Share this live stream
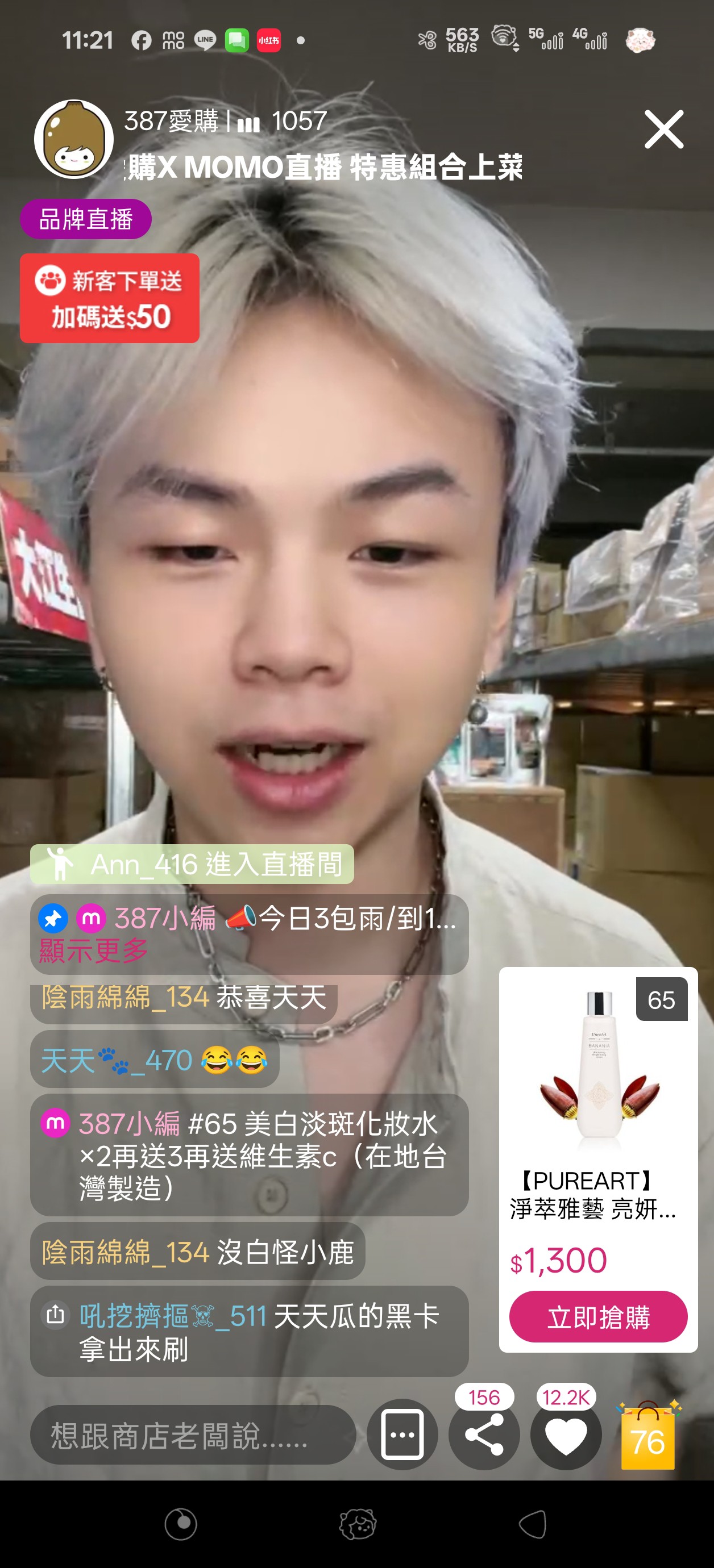Screen dimensions: 714x1568 (x=484, y=1434)
